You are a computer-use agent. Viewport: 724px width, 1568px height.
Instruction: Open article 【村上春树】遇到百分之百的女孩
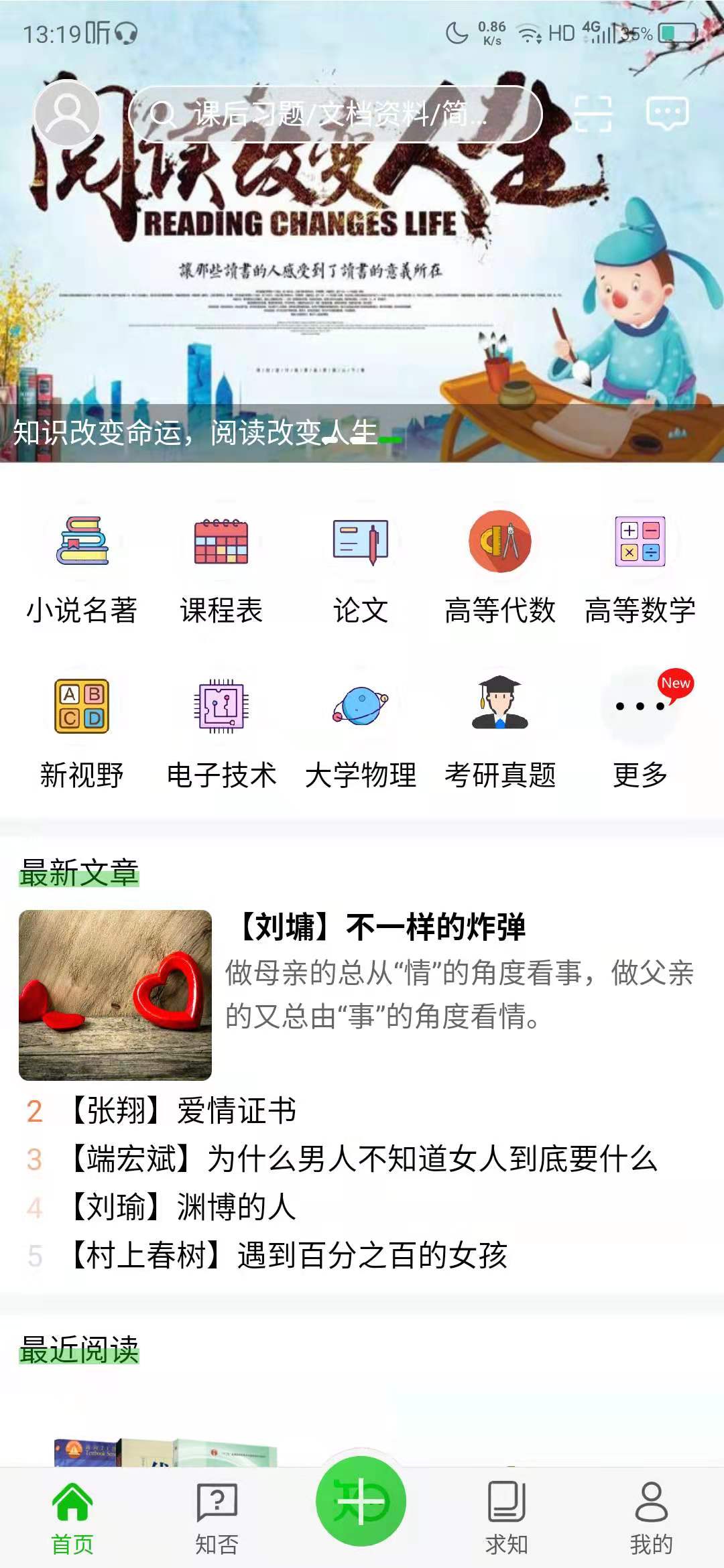[288, 1255]
